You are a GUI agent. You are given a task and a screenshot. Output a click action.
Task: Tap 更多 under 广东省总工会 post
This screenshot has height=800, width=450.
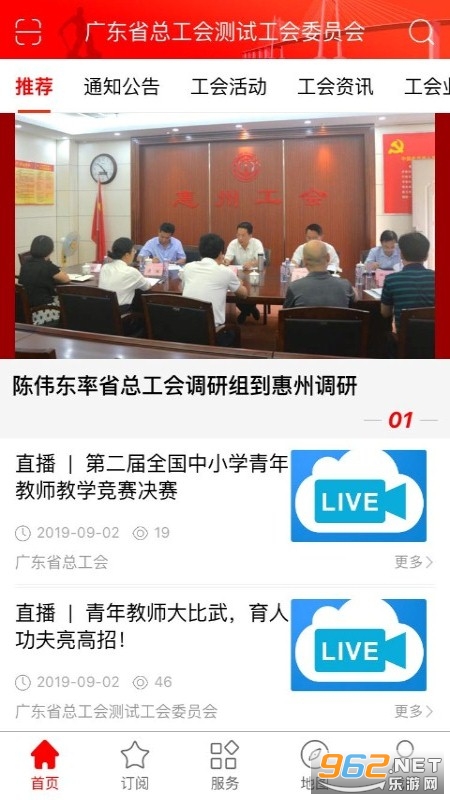click(x=413, y=562)
